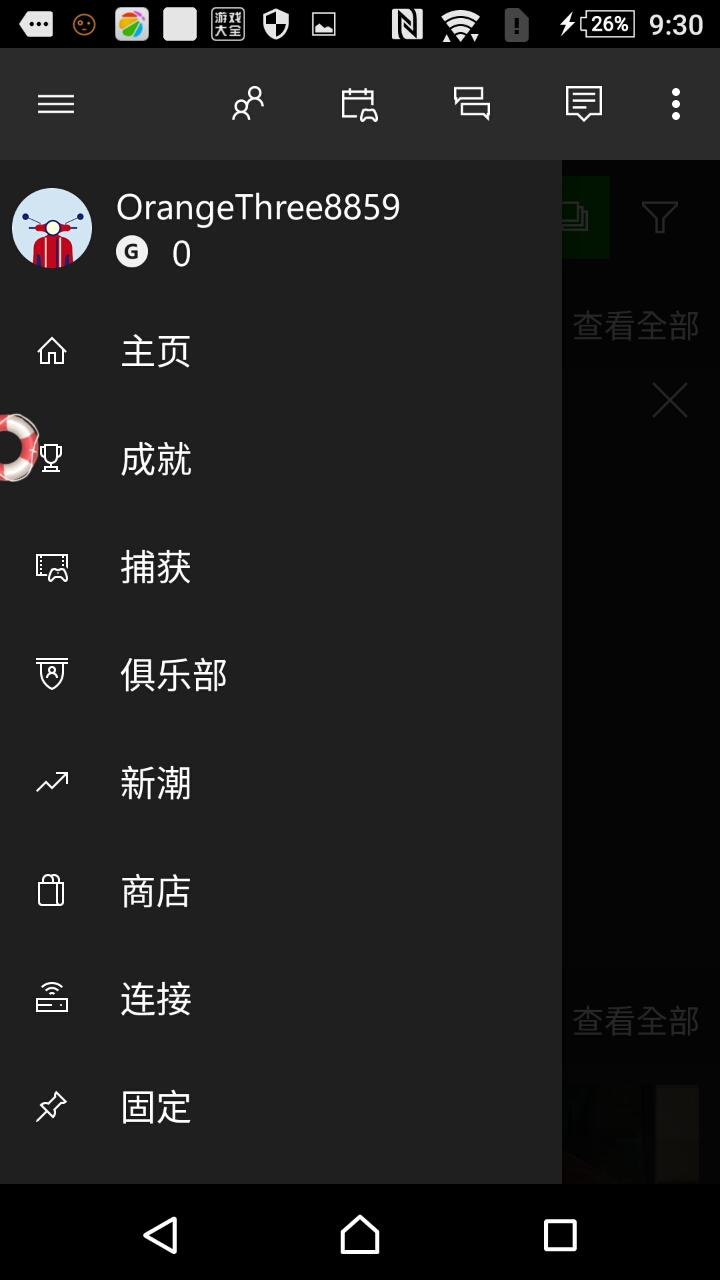The image size is (720, 1280).
Task: Tap the Android home button
Action: click(x=360, y=1235)
